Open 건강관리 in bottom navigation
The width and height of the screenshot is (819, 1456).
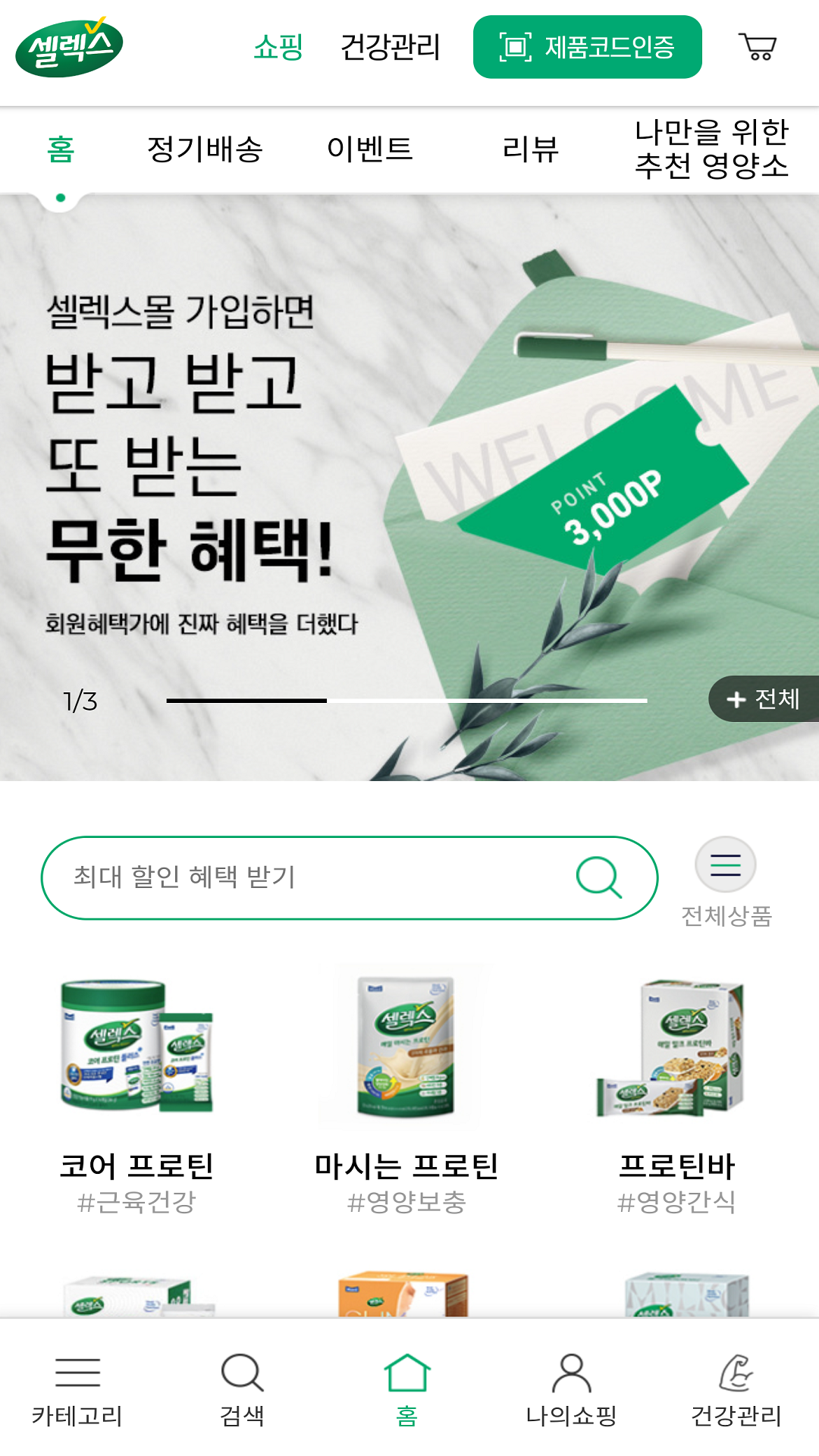(736, 1389)
